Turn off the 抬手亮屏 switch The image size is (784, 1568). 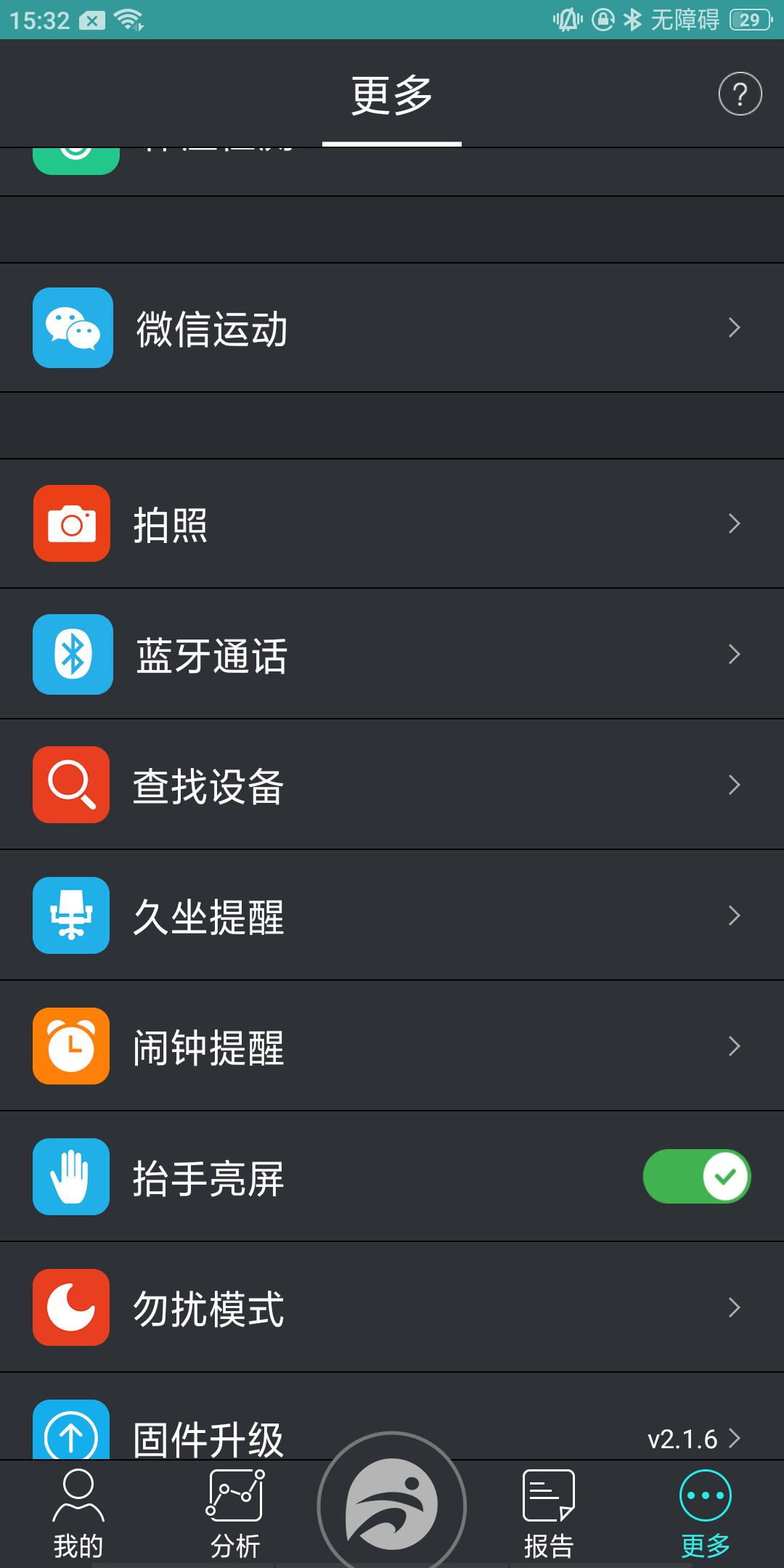696,1177
